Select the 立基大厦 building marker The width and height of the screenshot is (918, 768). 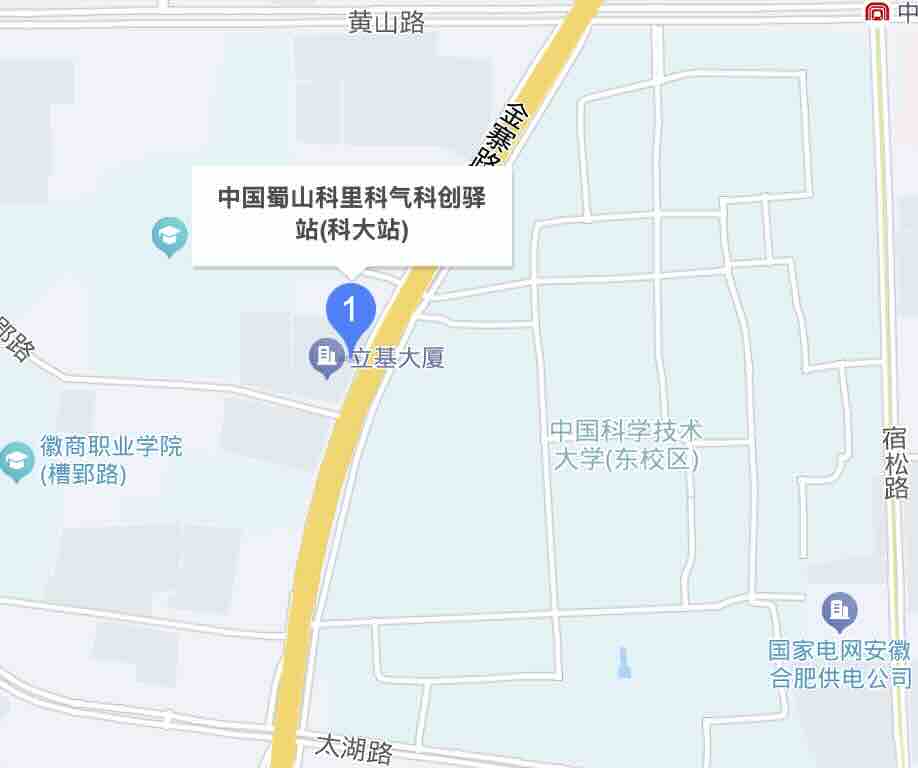click(x=325, y=356)
